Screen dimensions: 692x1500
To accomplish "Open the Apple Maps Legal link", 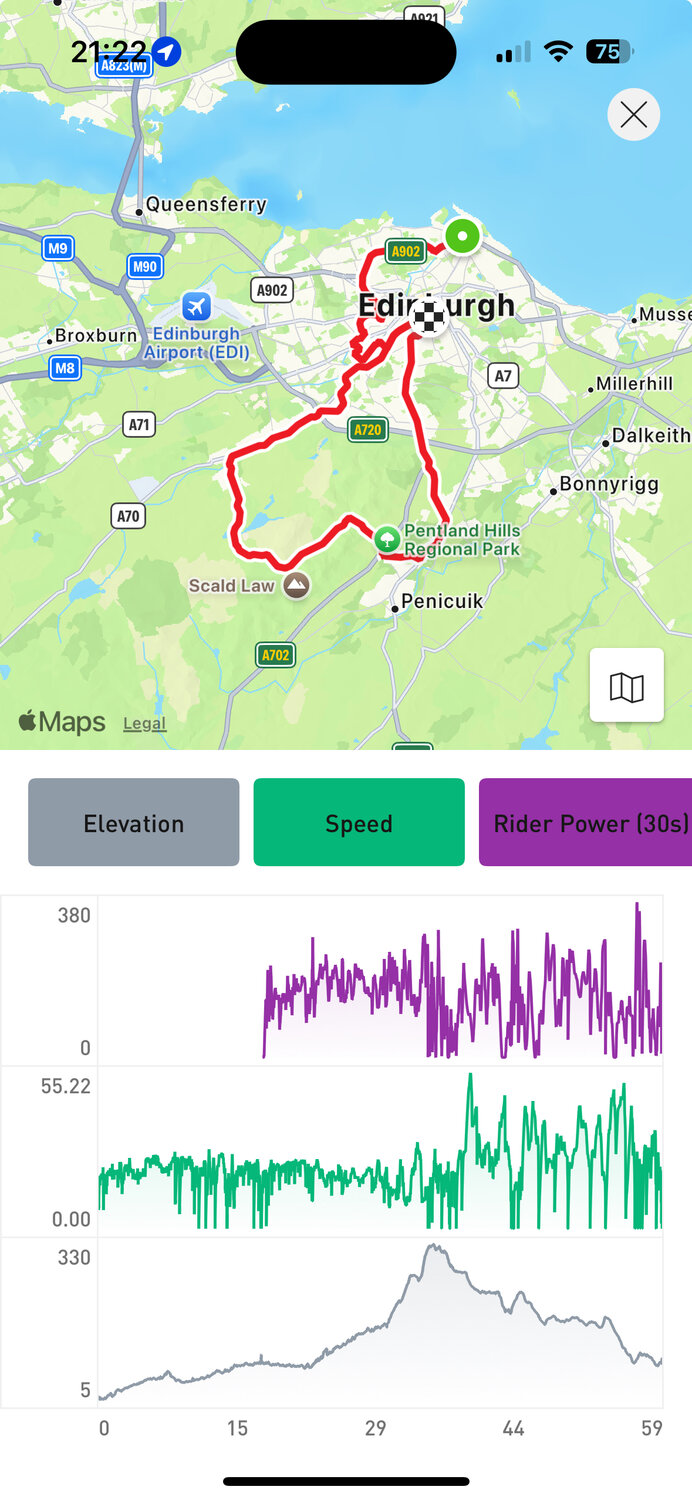I will click(144, 723).
